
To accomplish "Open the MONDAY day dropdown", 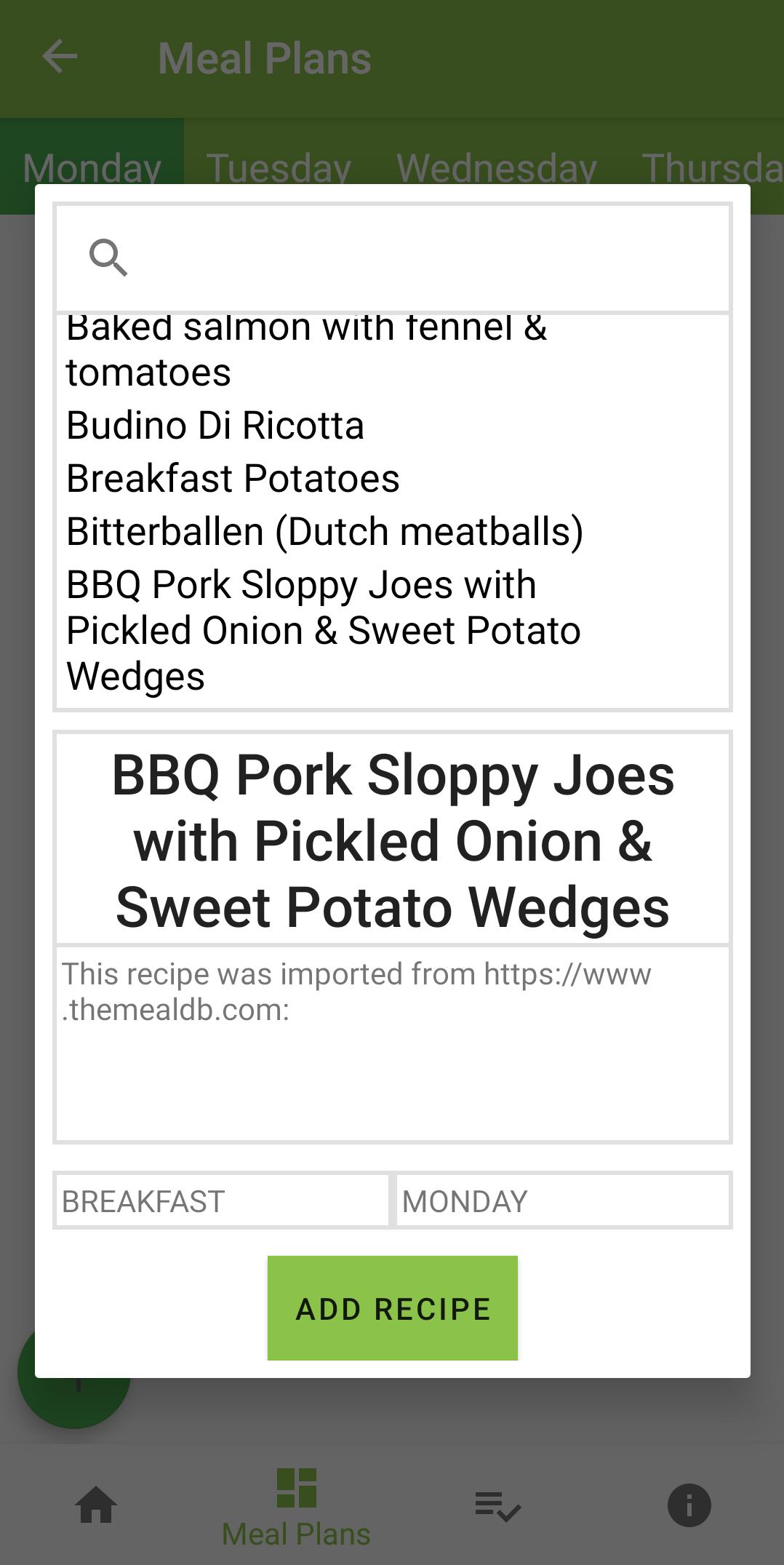I will pyautogui.click(x=563, y=1200).
